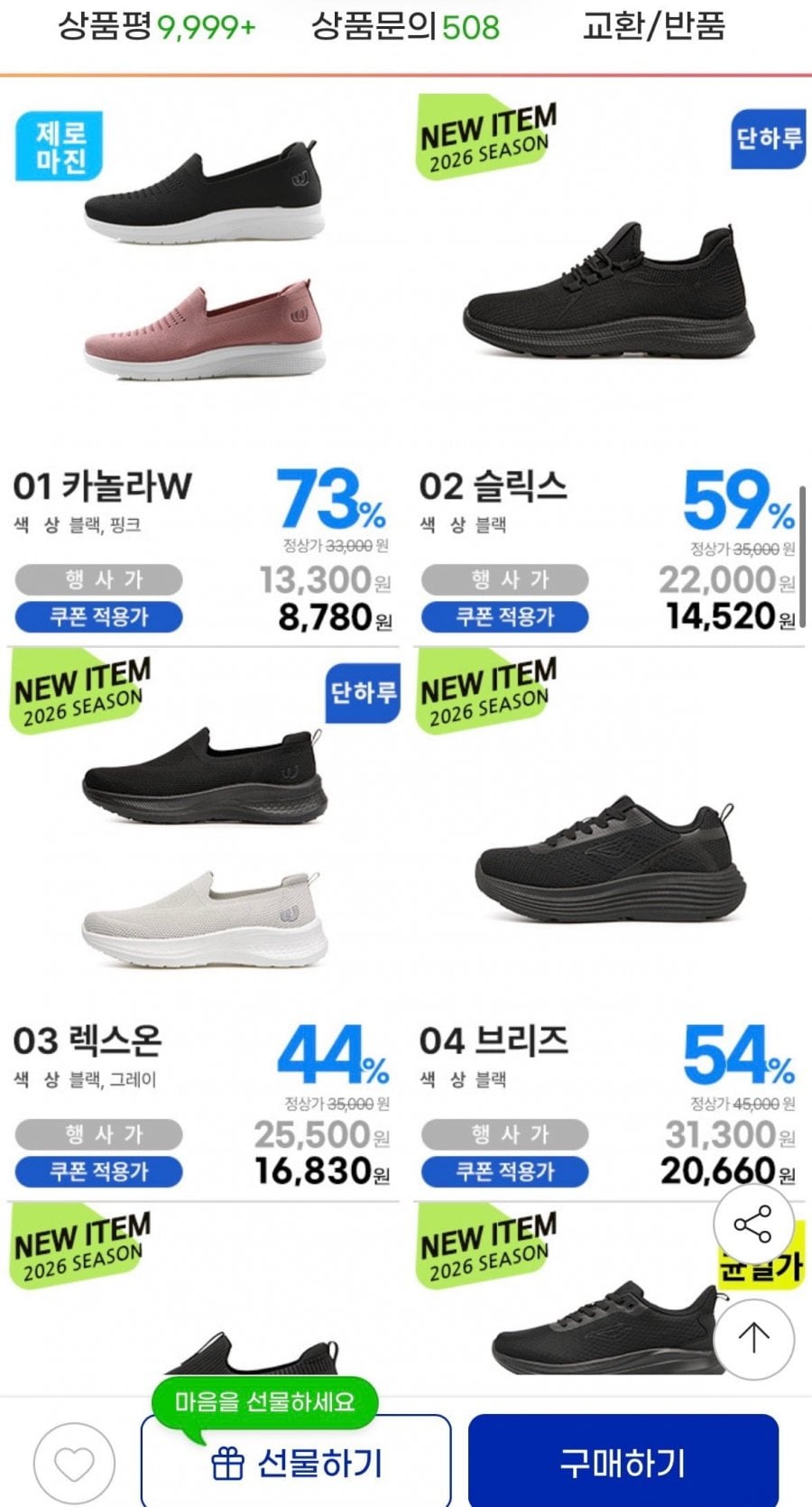
Task: Tap the 선물하기 gift button
Action: [x=296, y=1463]
